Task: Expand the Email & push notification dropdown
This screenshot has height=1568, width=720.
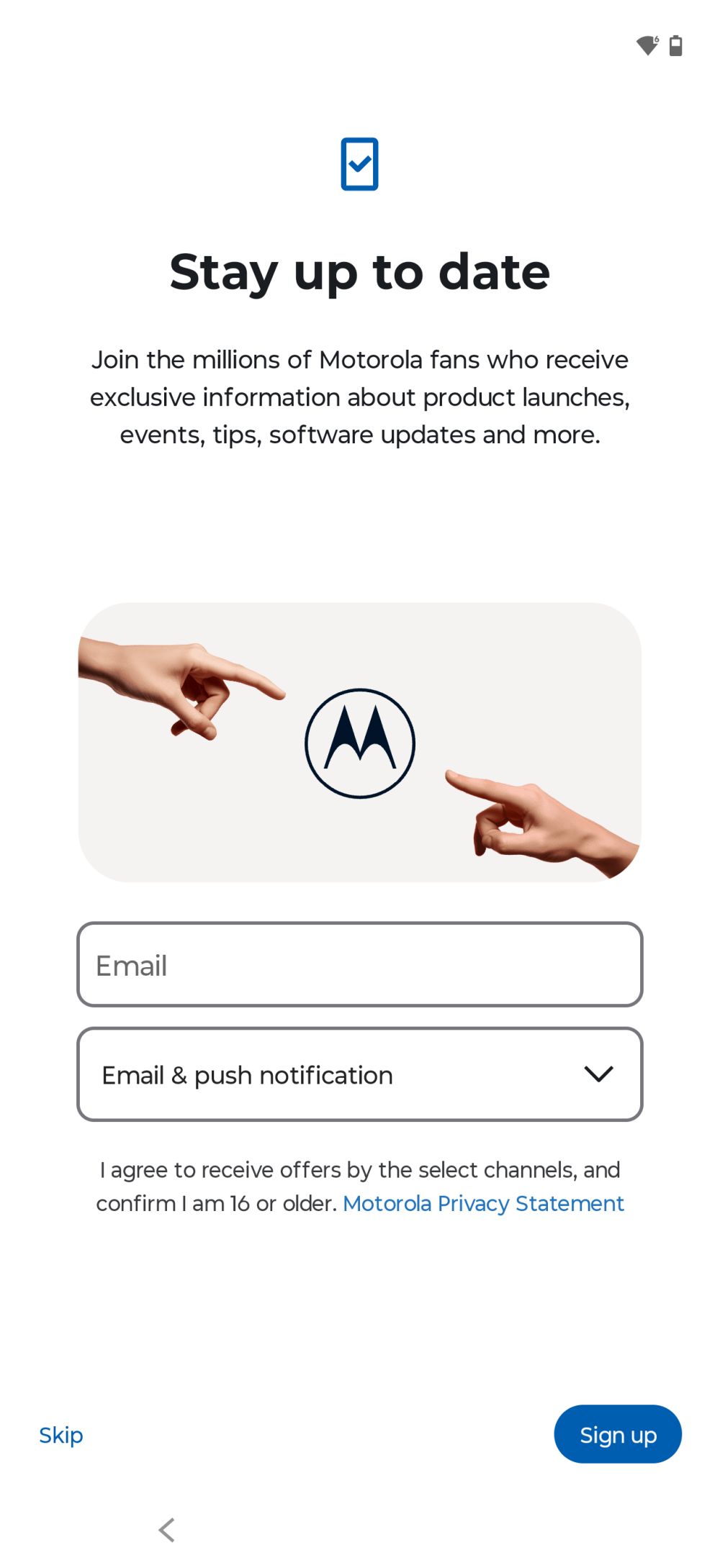Action: [359, 1074]
